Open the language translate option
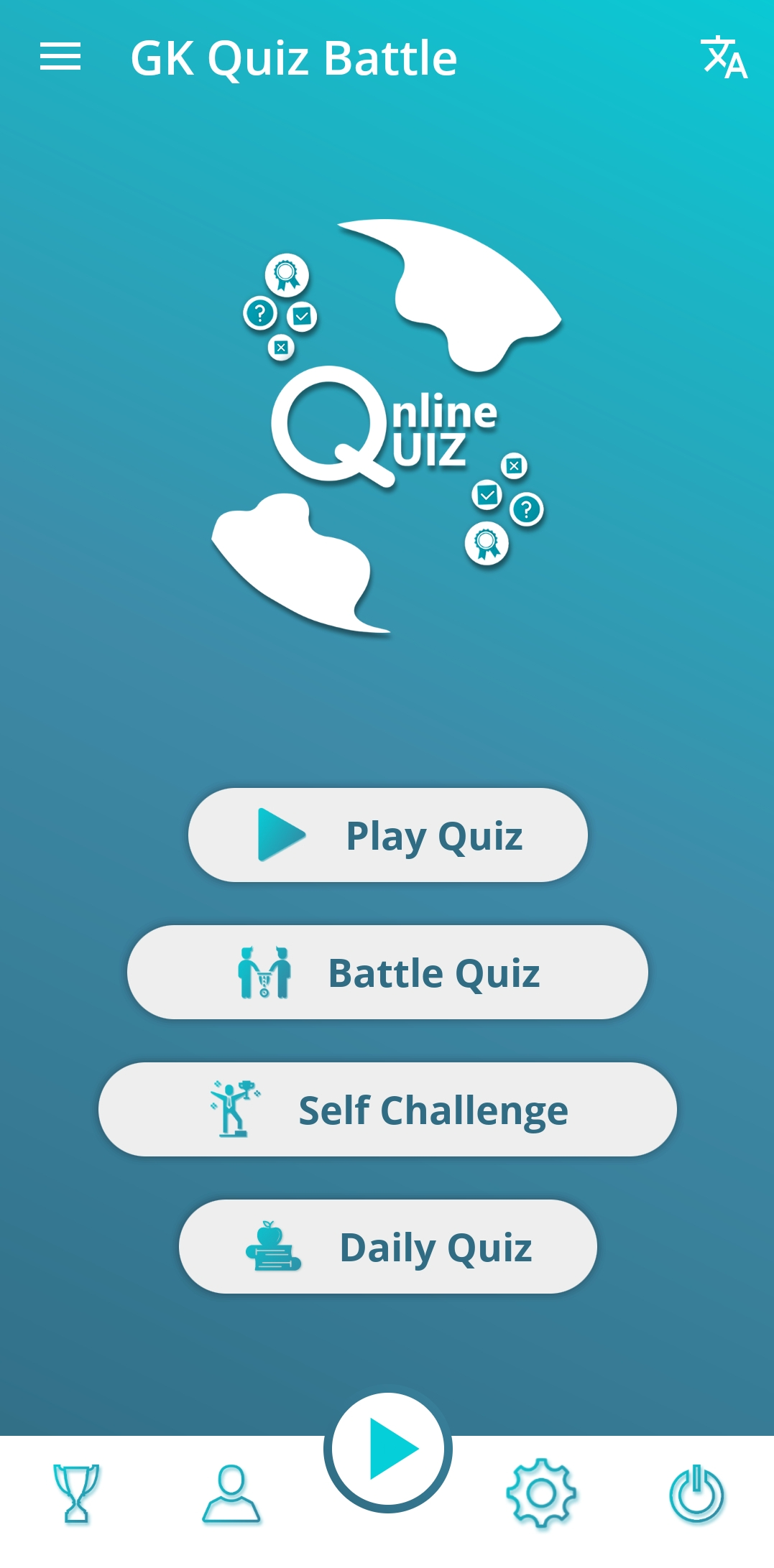Viewport: 774px width, 1568px height. tap(724, 57)
